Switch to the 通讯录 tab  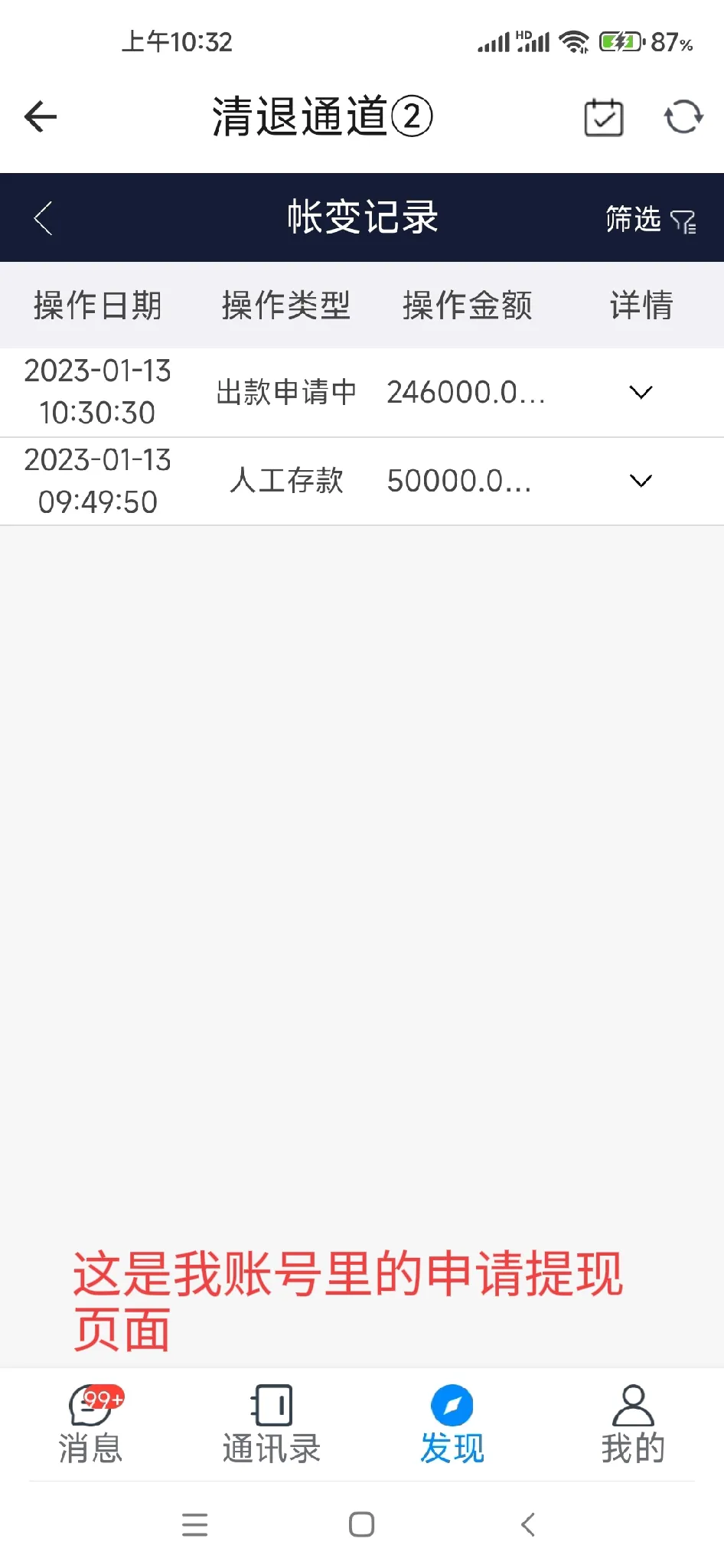coord(272,1425)
